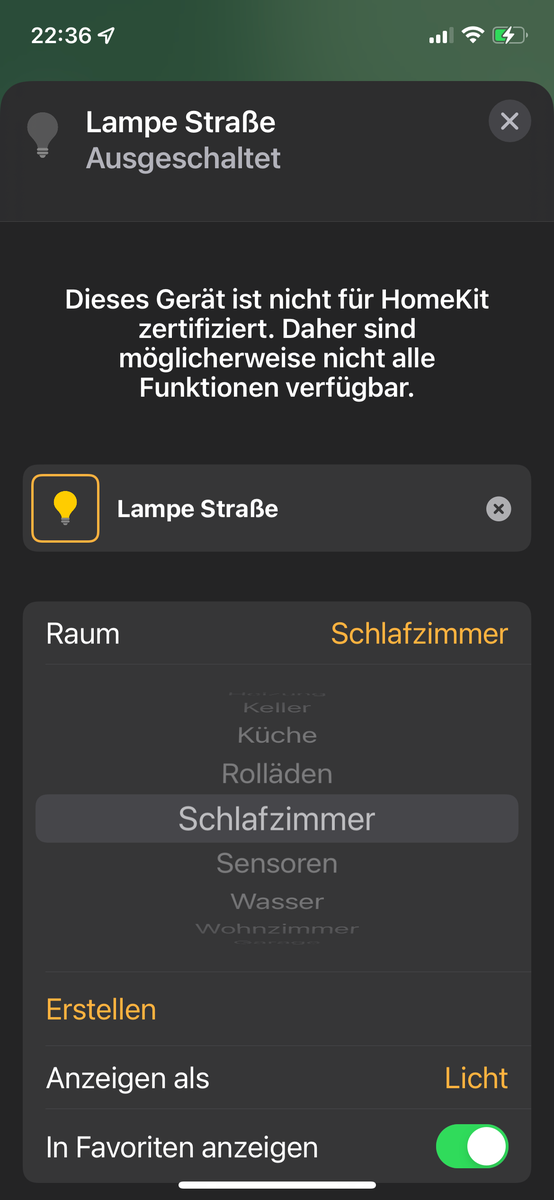Pick Sensoren from the room picker
The width and height of the screenshot is (554, 1200).
277,863
